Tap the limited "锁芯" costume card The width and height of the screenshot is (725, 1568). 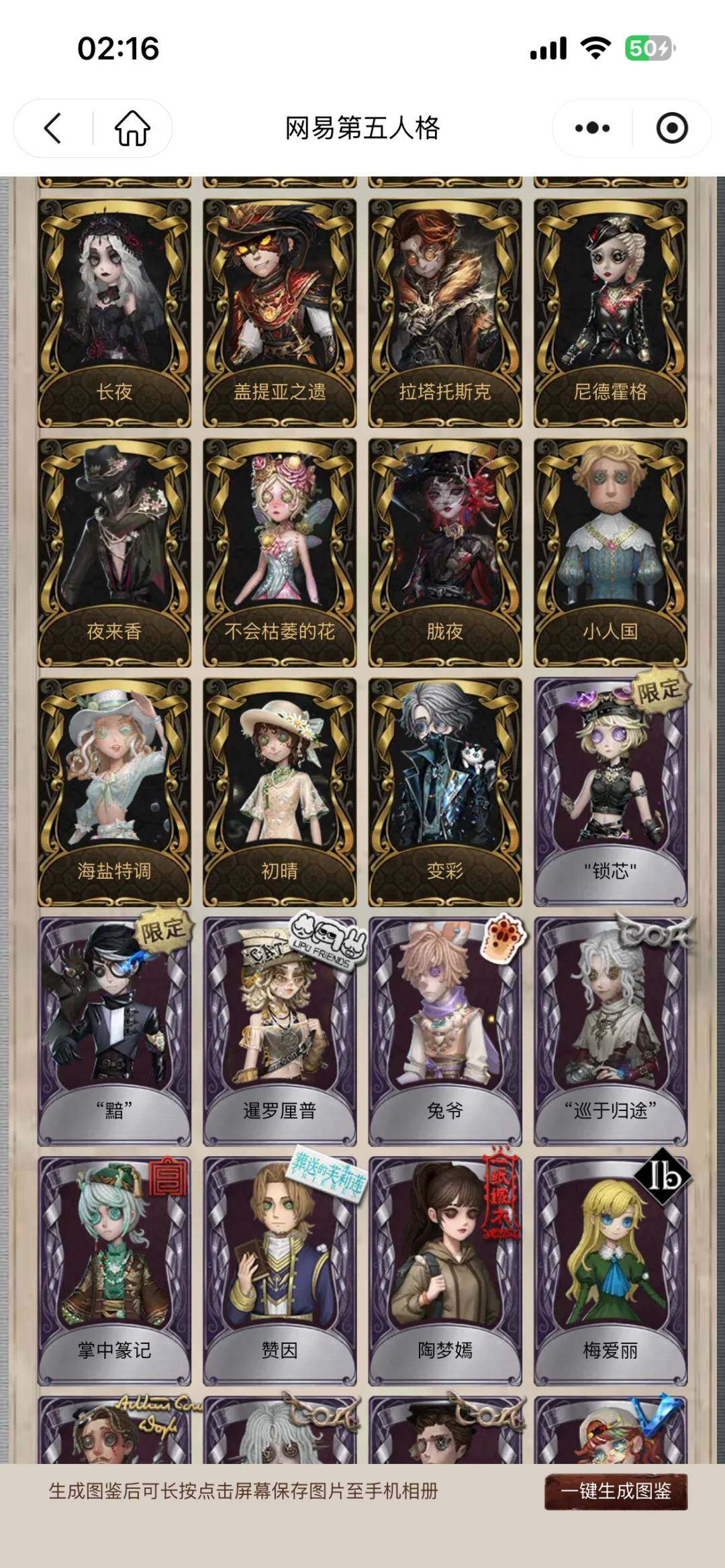[610, 792]
